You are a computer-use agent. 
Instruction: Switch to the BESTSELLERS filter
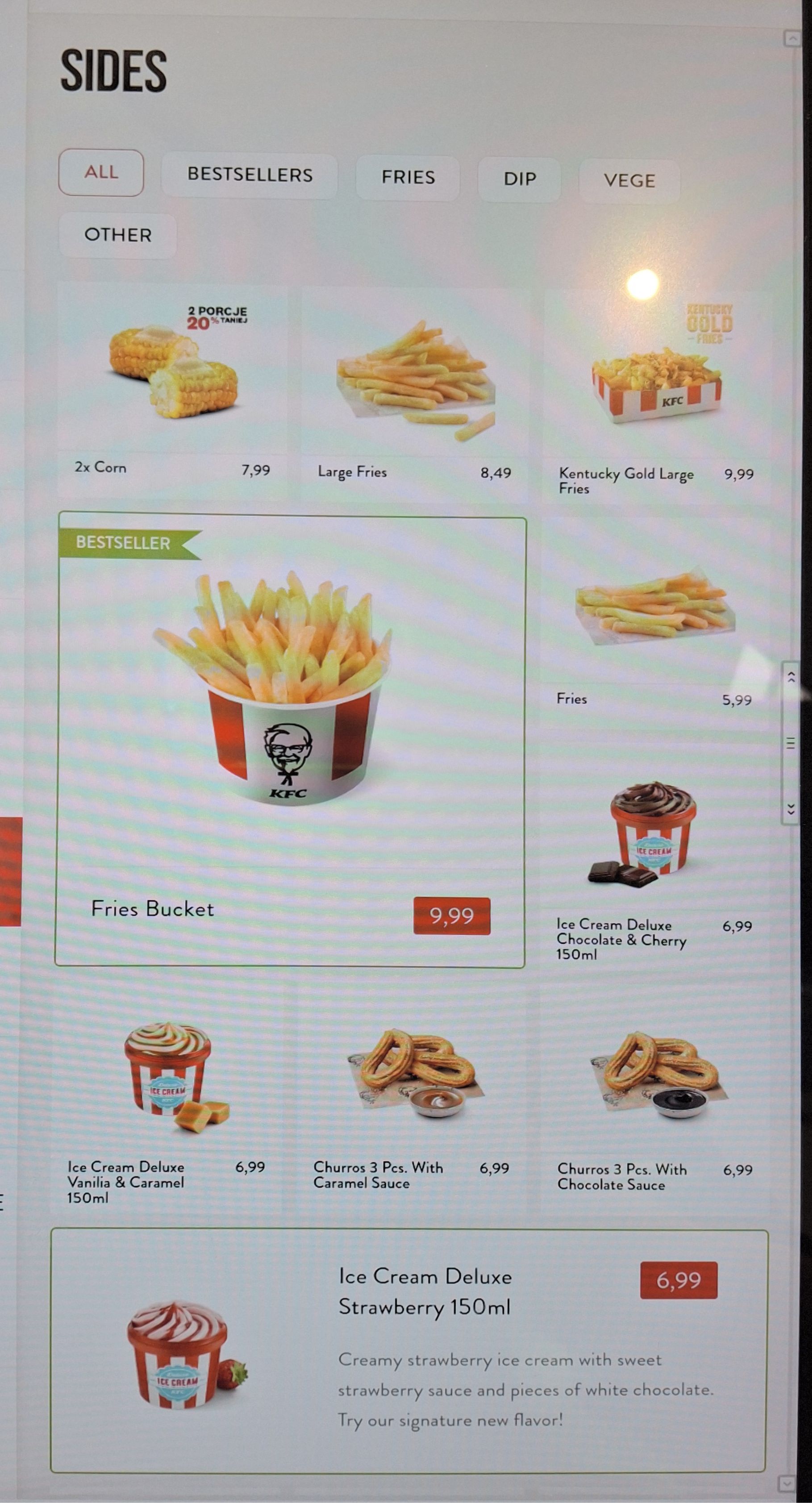(x=250, y=175)
